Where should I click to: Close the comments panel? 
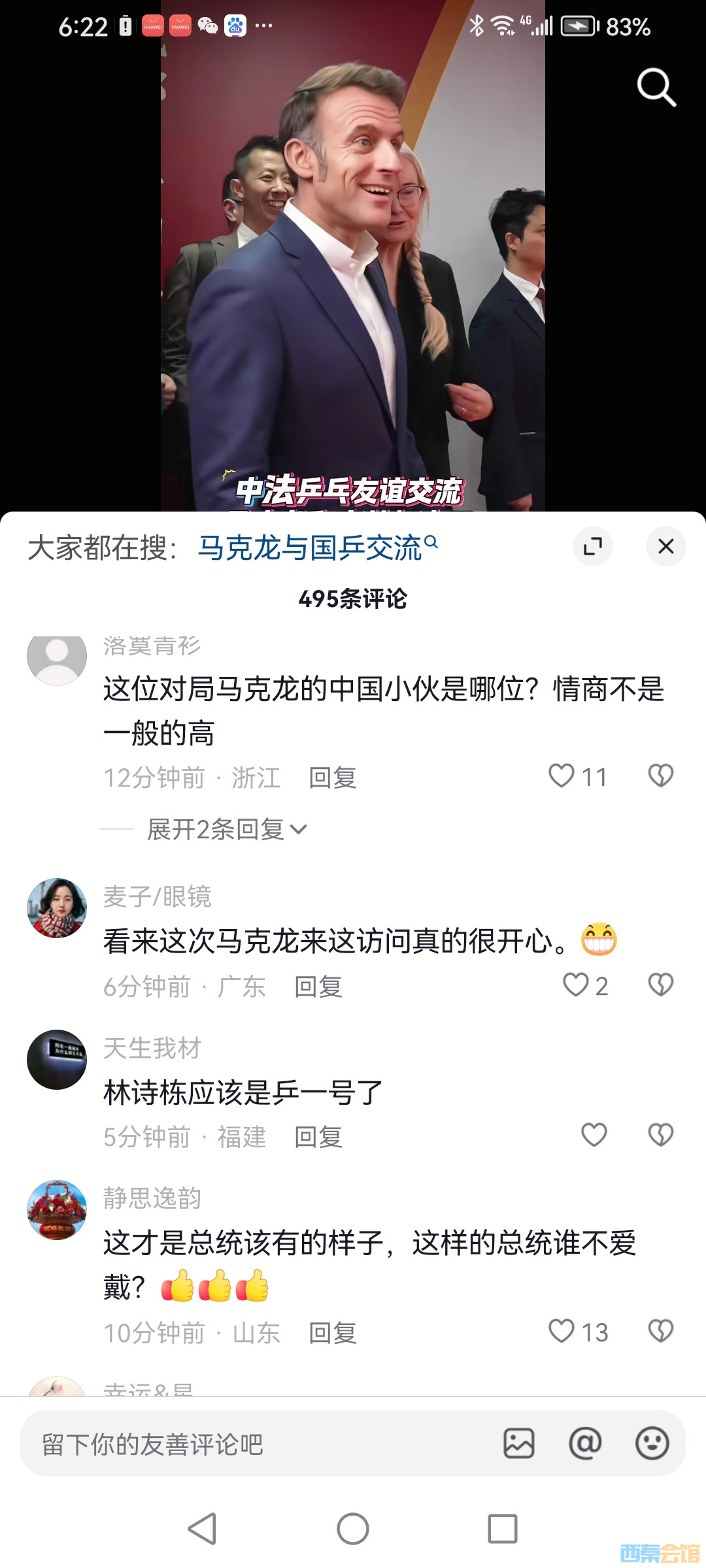click(665, 546)
